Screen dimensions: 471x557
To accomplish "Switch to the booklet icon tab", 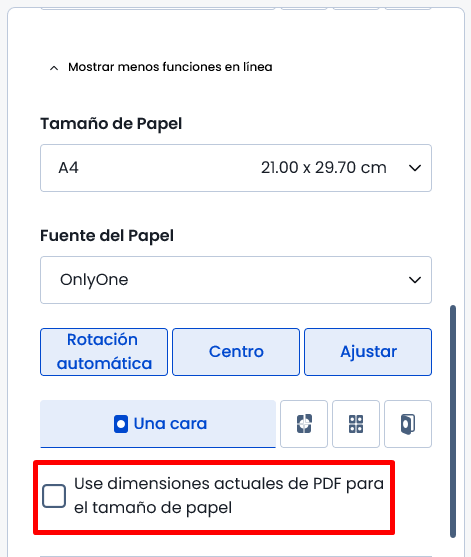I will (x=408, y=424).
